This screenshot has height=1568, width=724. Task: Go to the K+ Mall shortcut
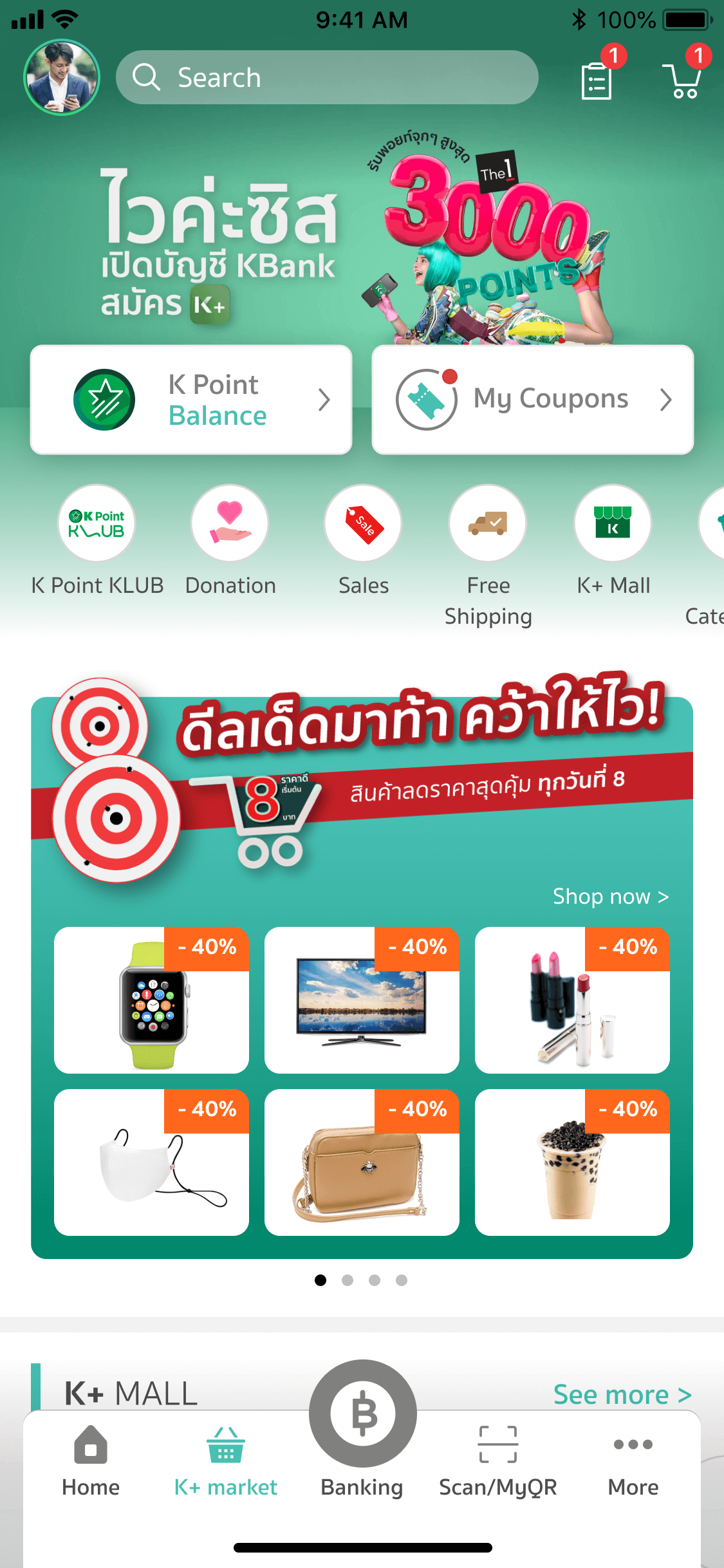[x=613, y=524]
